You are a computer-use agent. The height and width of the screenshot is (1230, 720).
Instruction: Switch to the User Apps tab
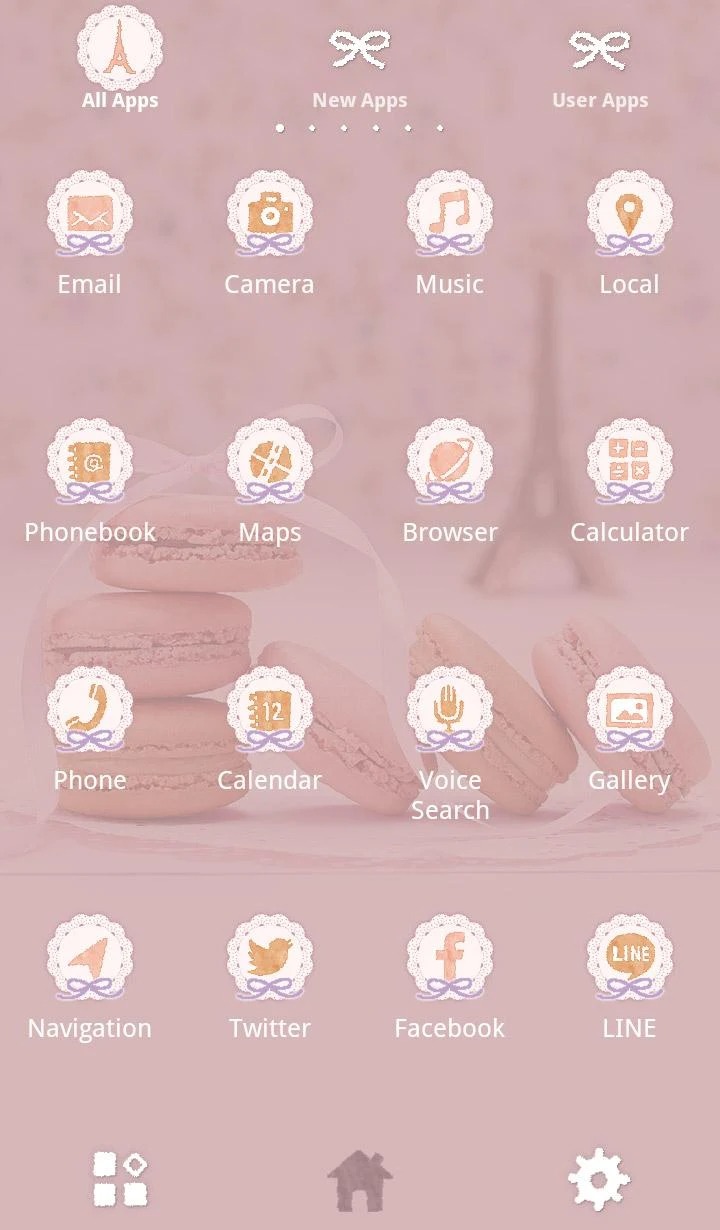600,68
